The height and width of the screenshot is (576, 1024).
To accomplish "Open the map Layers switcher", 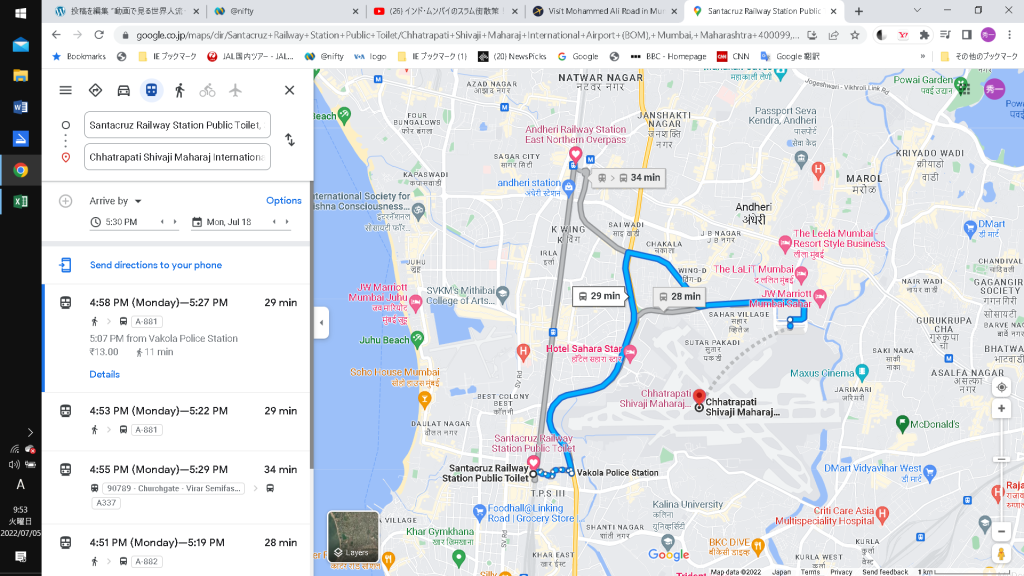I will [x=353, y=537].
